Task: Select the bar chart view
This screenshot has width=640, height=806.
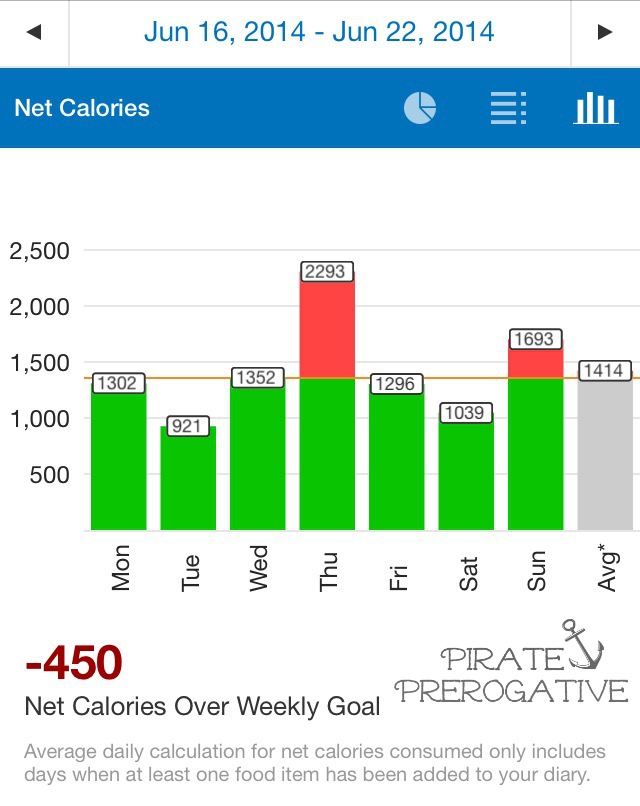Action: (595, 108)
